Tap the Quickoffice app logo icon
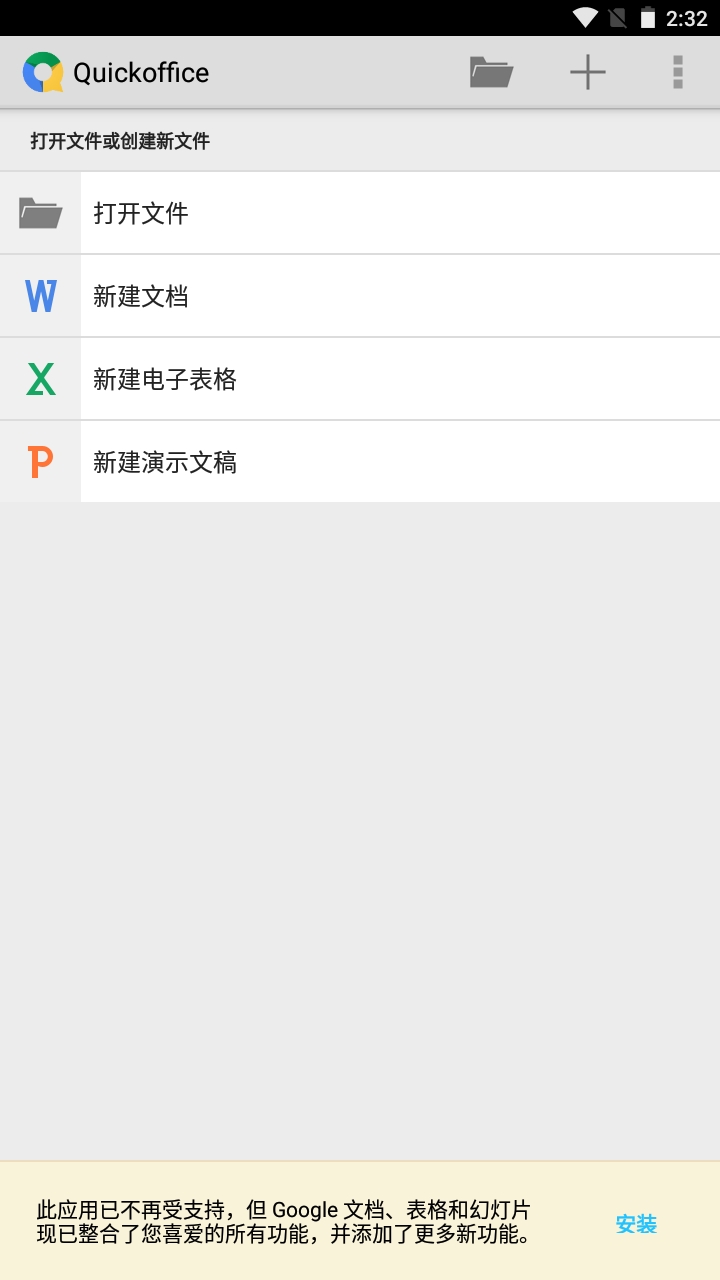720x1280 pixels. point(40,71)
